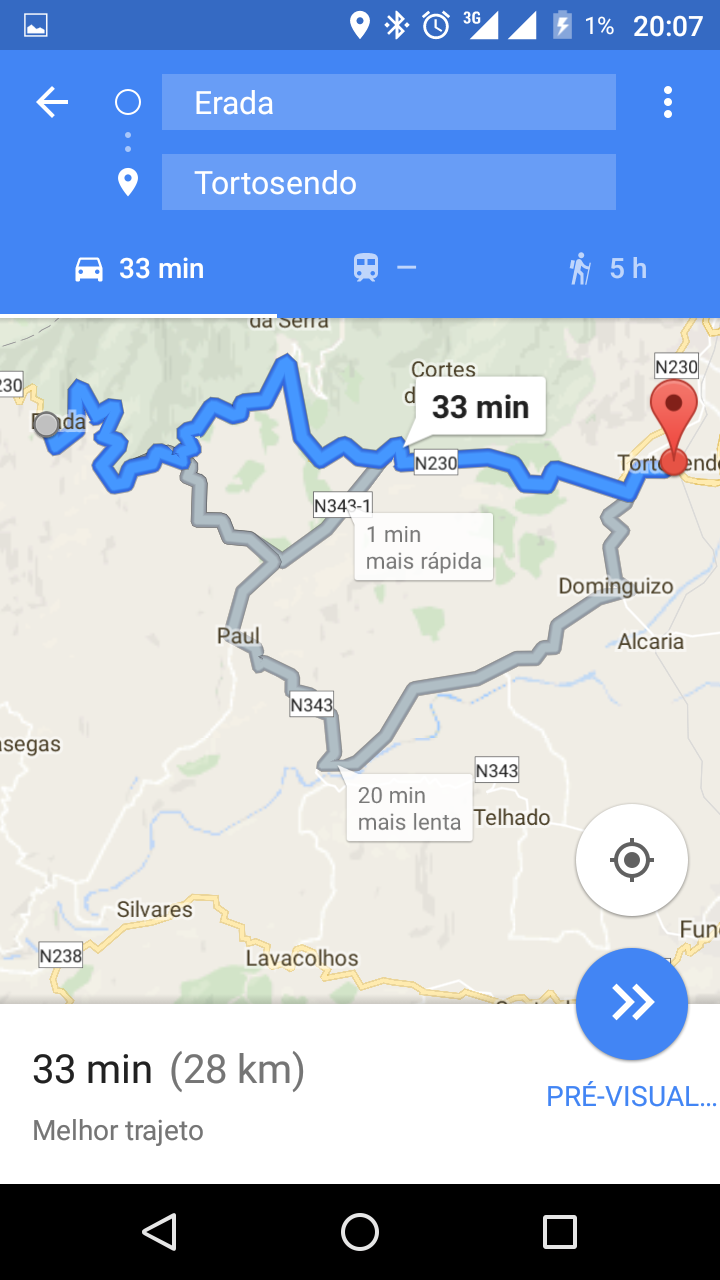Image resolution: width=720 pixels, height=1280 pixels.
Task: Tap the PRÉ-VISUAL... link
Action: (x=632, y=1096)
